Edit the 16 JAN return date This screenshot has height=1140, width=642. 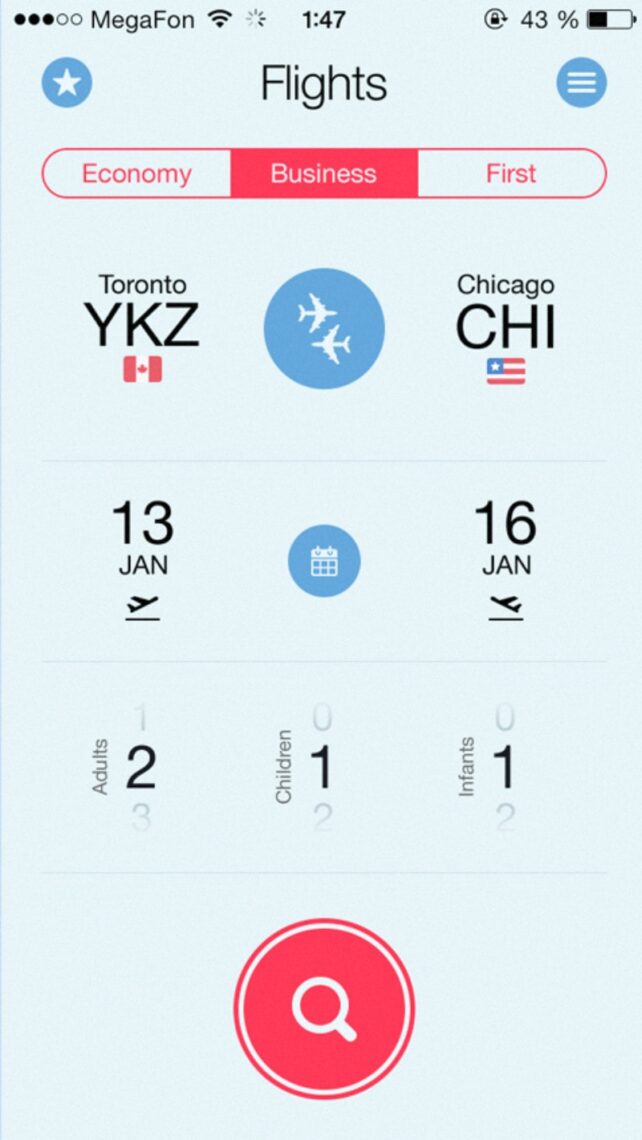[506, 560]
